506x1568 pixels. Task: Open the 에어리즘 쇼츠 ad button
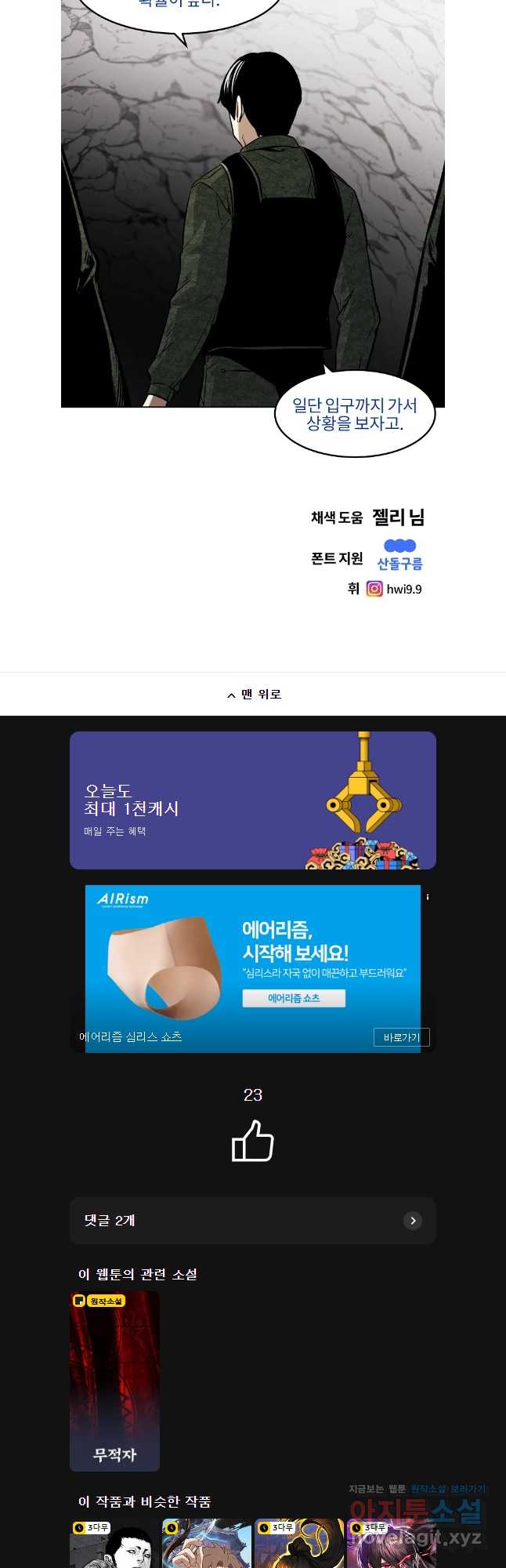pyautogui.click(x=294, y=998)
